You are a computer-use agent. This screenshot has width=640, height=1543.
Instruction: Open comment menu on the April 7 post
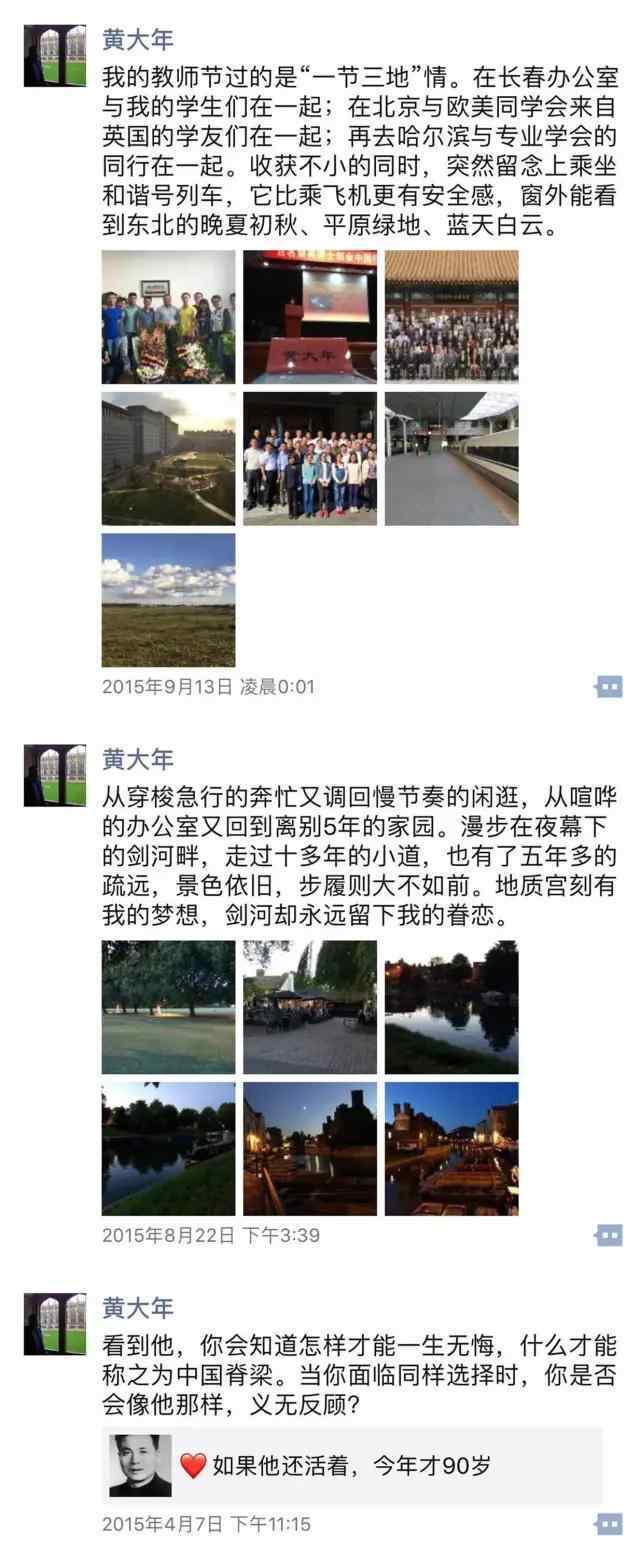(608, 1524)
